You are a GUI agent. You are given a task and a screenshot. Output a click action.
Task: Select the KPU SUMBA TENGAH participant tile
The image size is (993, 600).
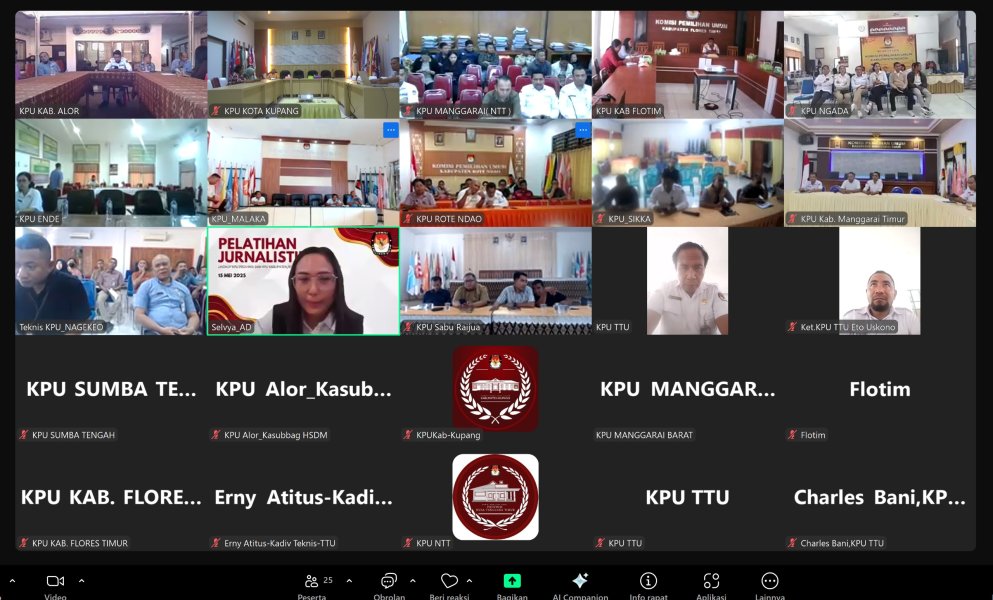(111, 391)
